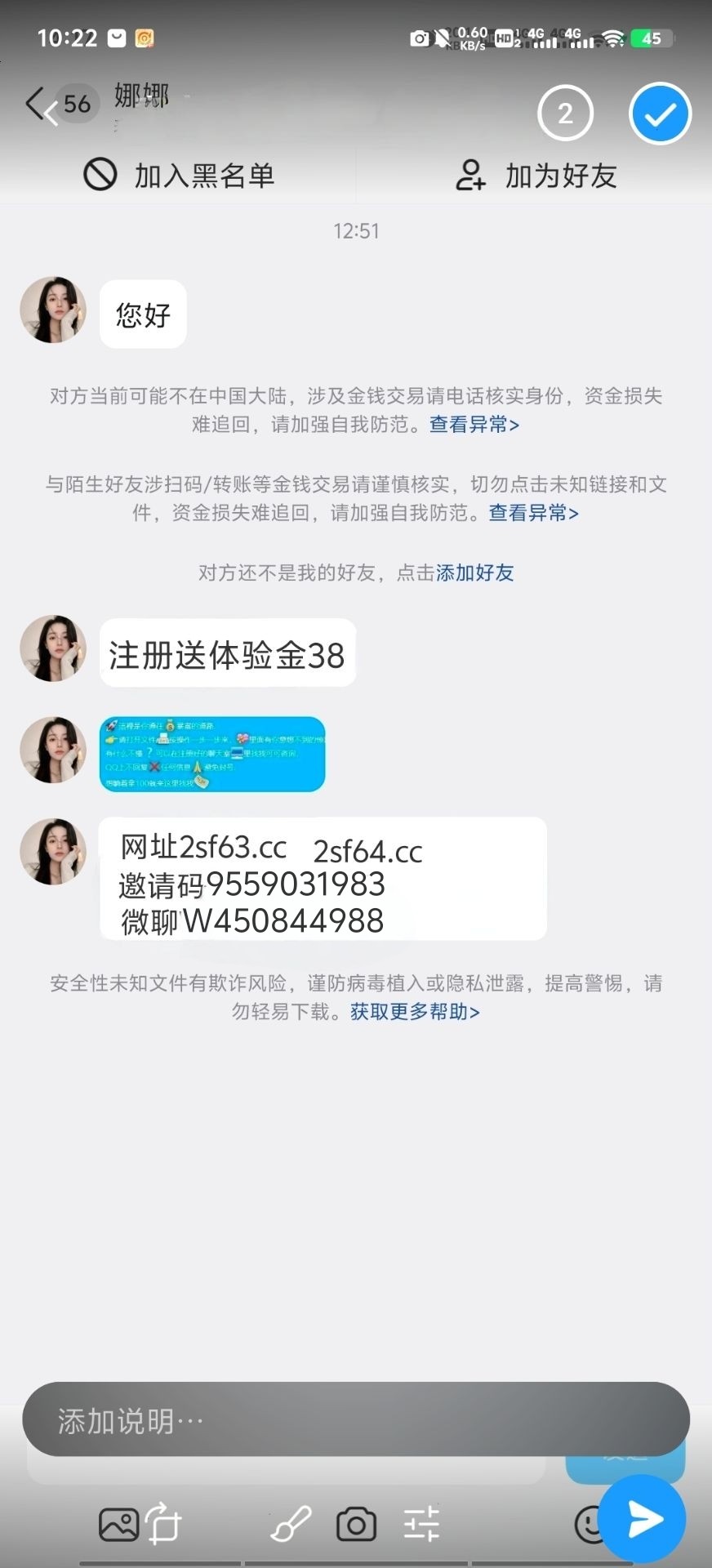Tap the blue checkmark circle at top right
Viewport: 712px width, 1568px height.
pyautogui.click(x=660, y=114)
